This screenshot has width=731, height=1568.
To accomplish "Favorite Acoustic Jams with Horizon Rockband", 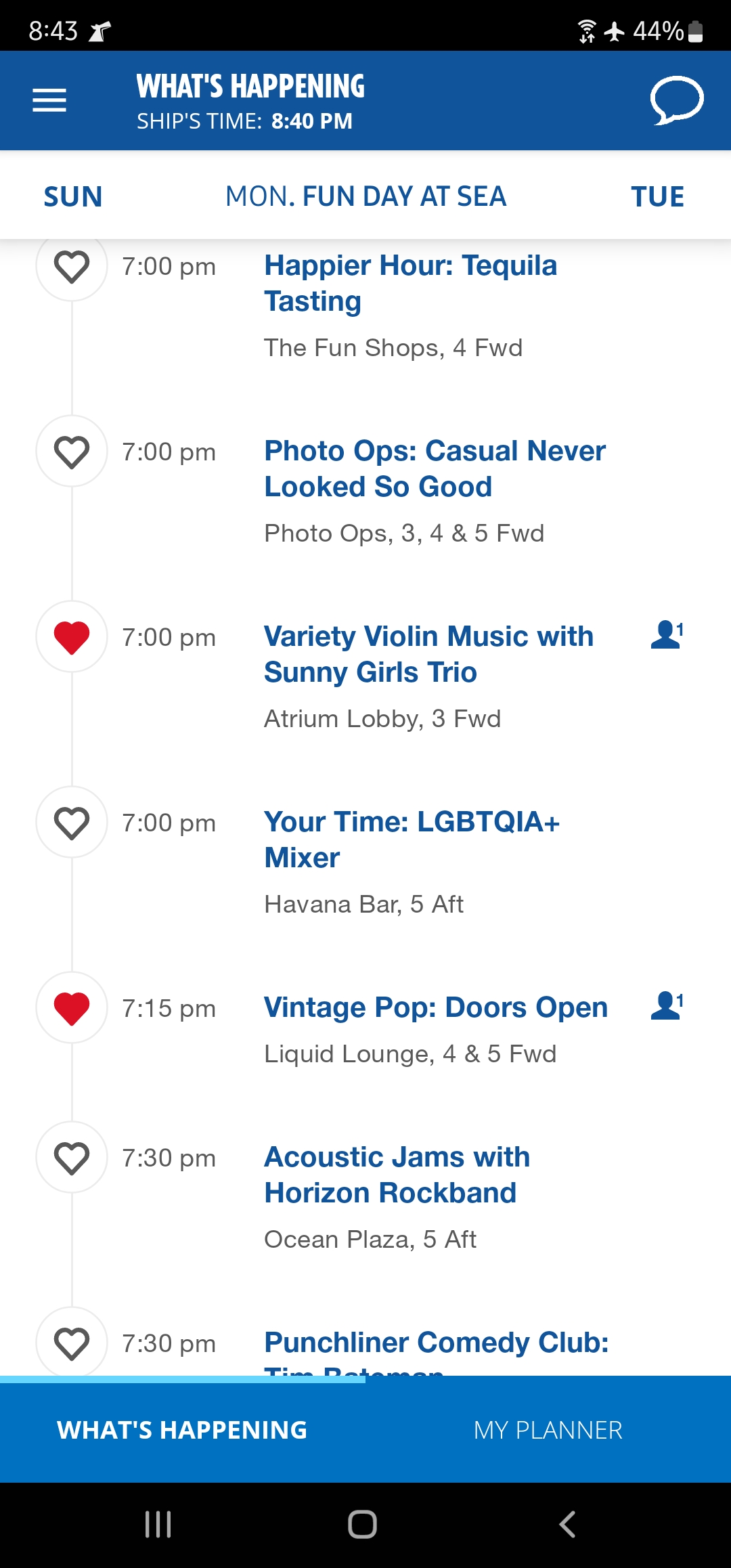I will point(72,1158).
